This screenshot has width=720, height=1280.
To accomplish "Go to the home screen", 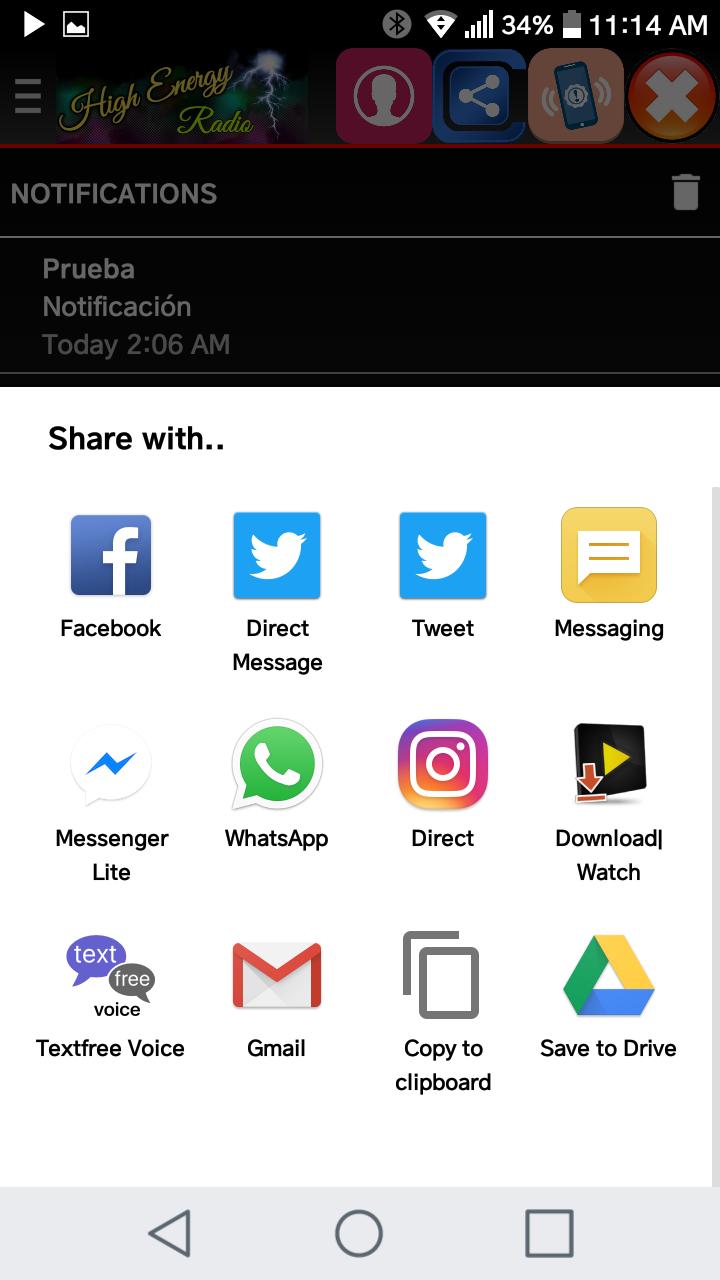I will (x=359, y=1233).
